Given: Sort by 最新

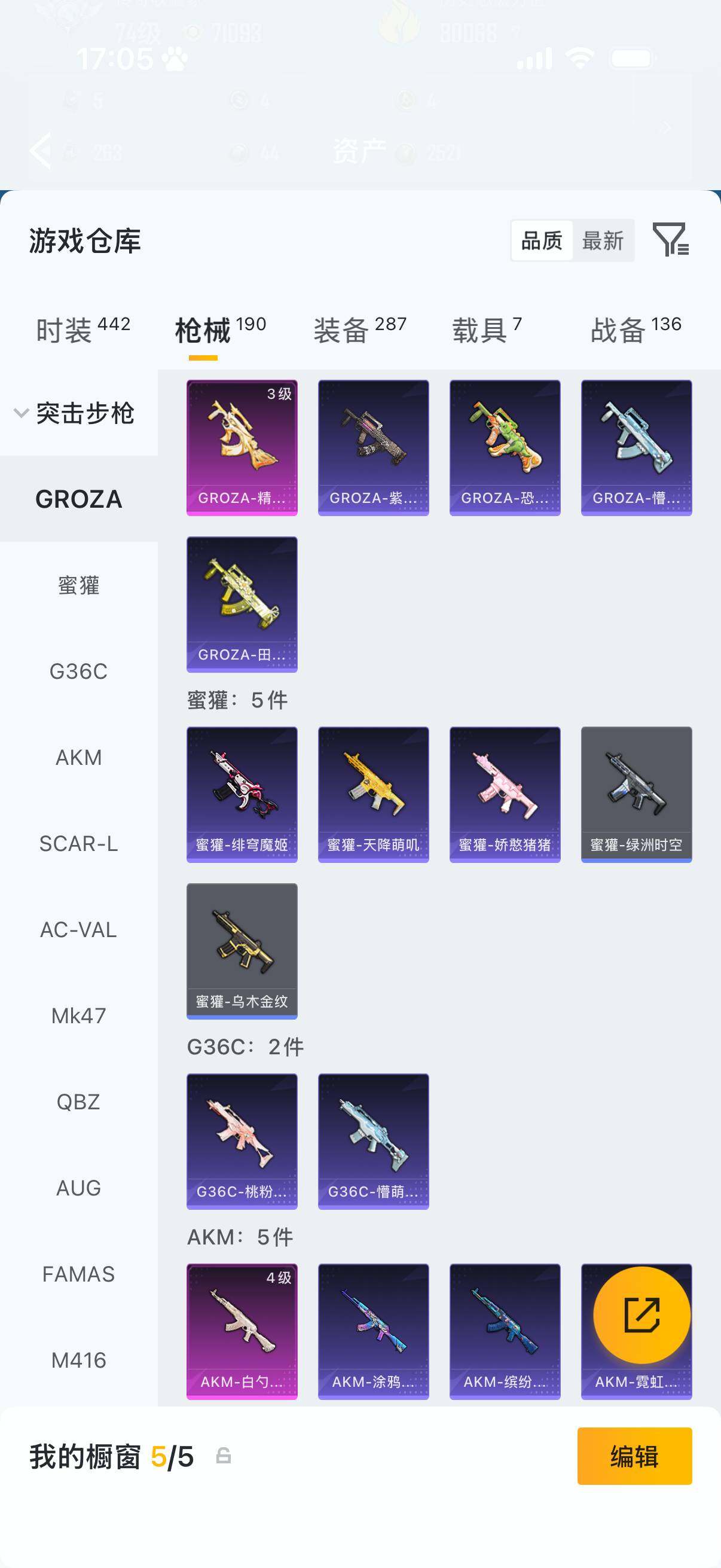Looking at the screenshot, I should click(x=603, y=240).
